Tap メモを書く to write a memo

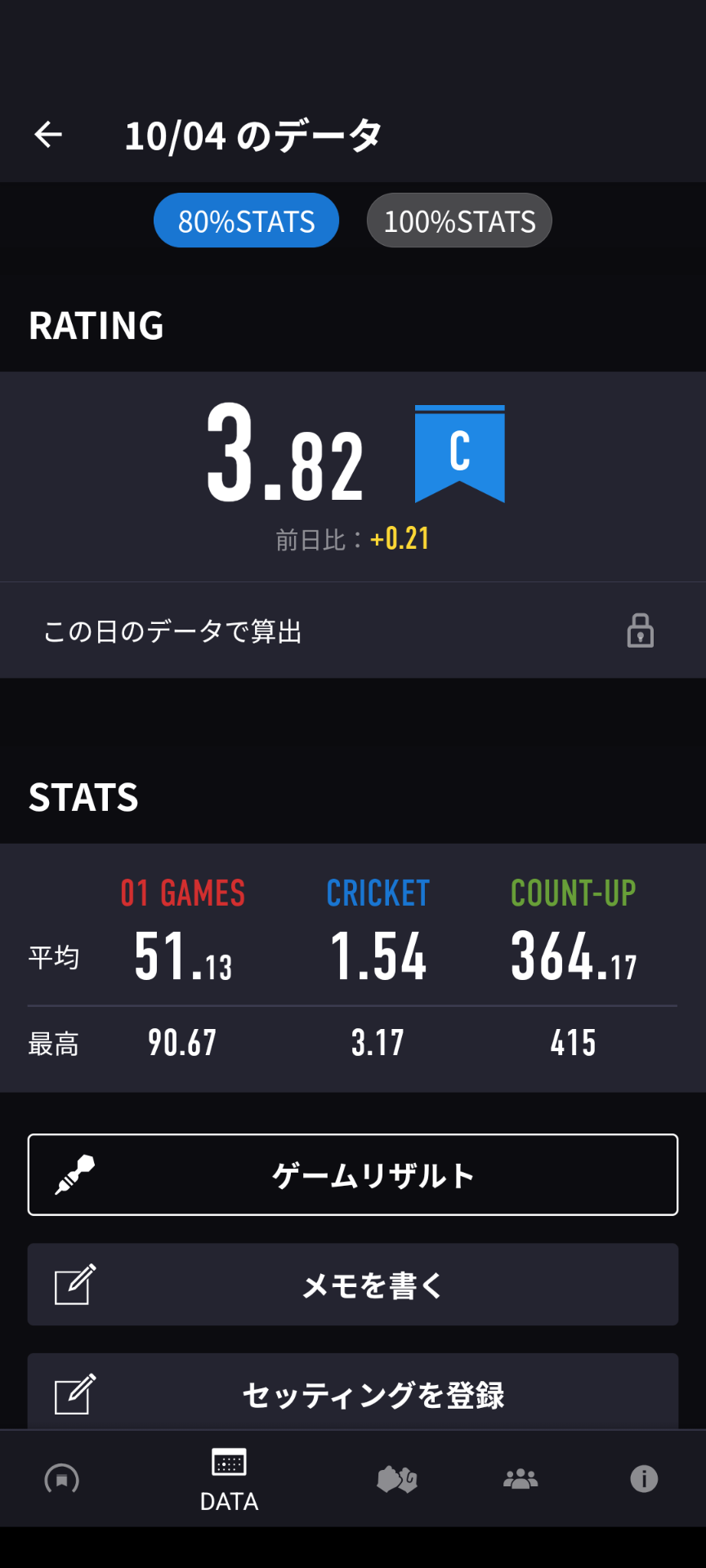pos(353,1285)
